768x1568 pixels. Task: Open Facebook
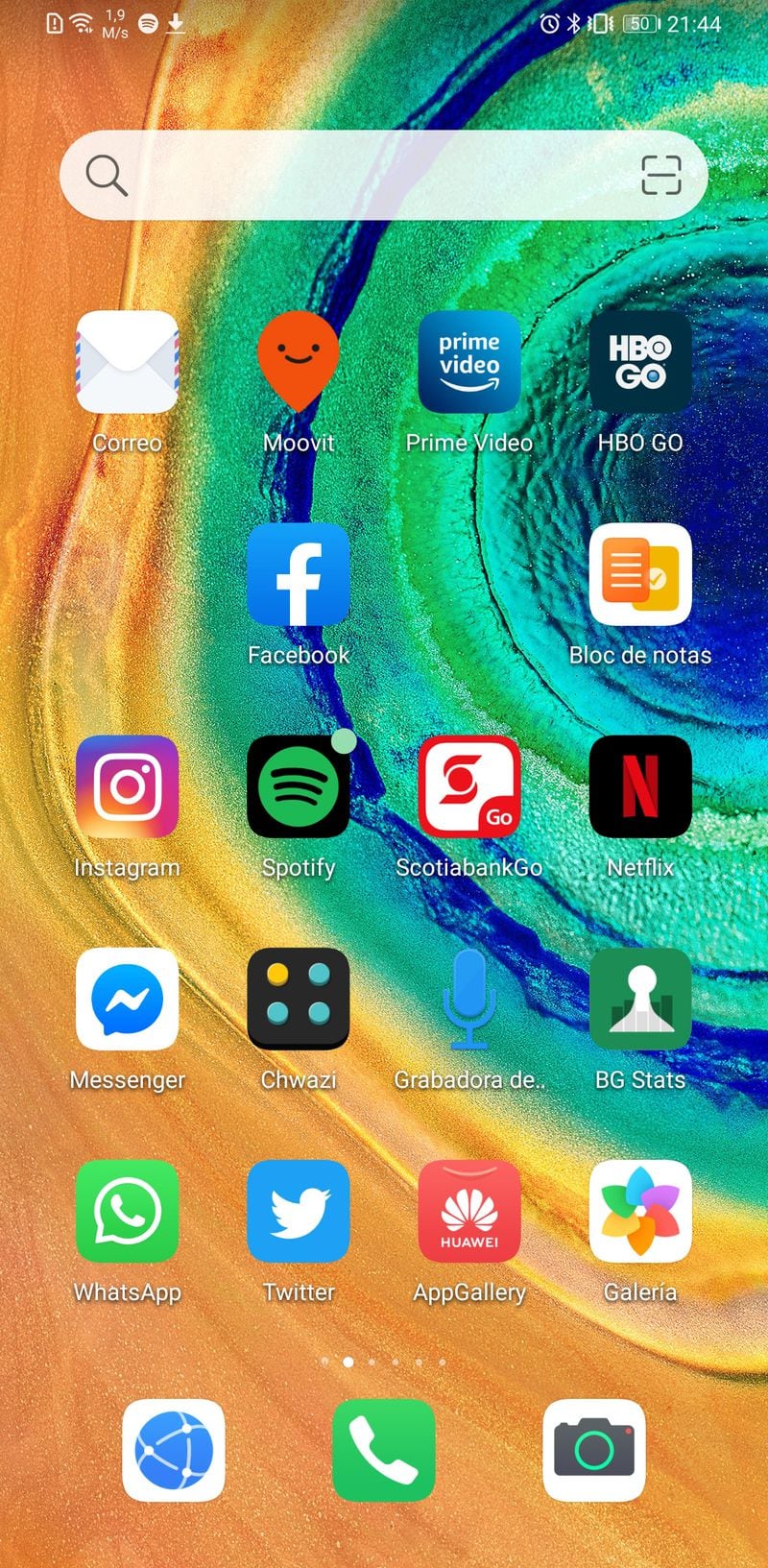299,574
